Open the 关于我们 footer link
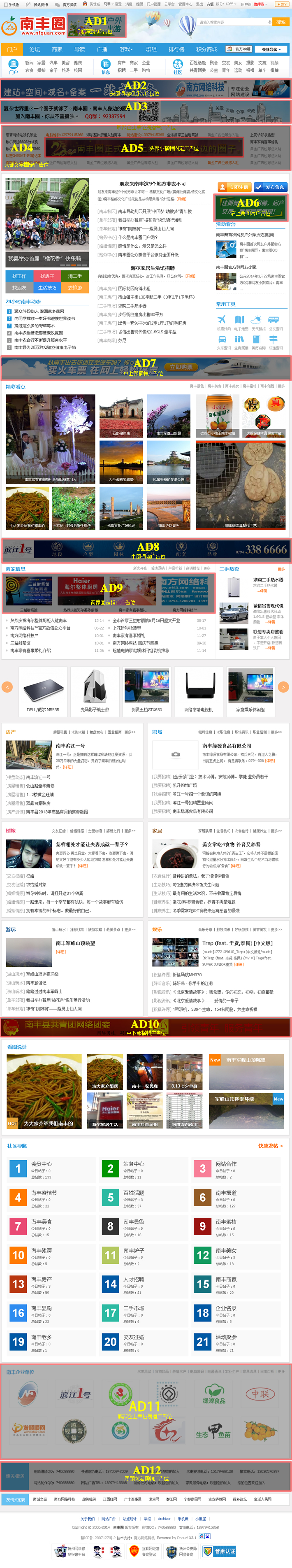 [x=88, y=1519]
